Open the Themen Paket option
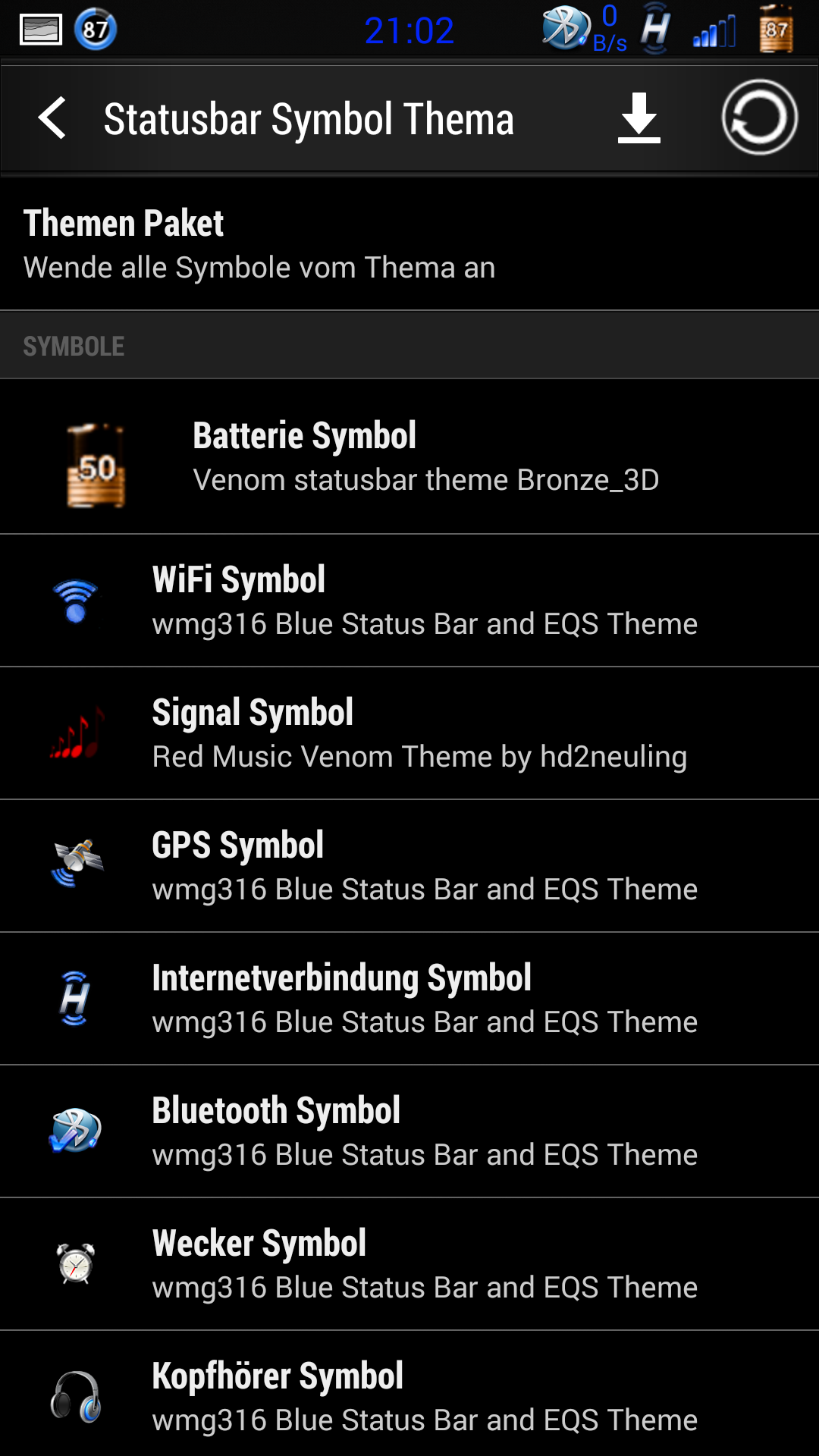The image size is (819, 1456). click(409, 244)
